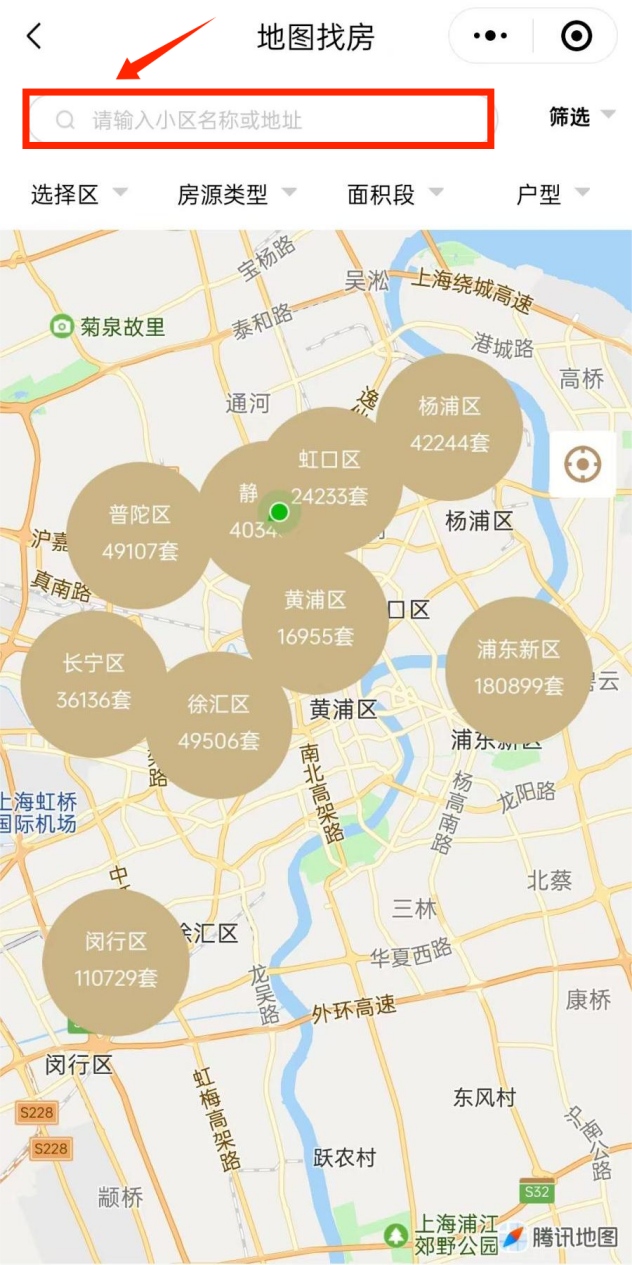Expand the 房源类型 dropdown

tap(236, 195)
